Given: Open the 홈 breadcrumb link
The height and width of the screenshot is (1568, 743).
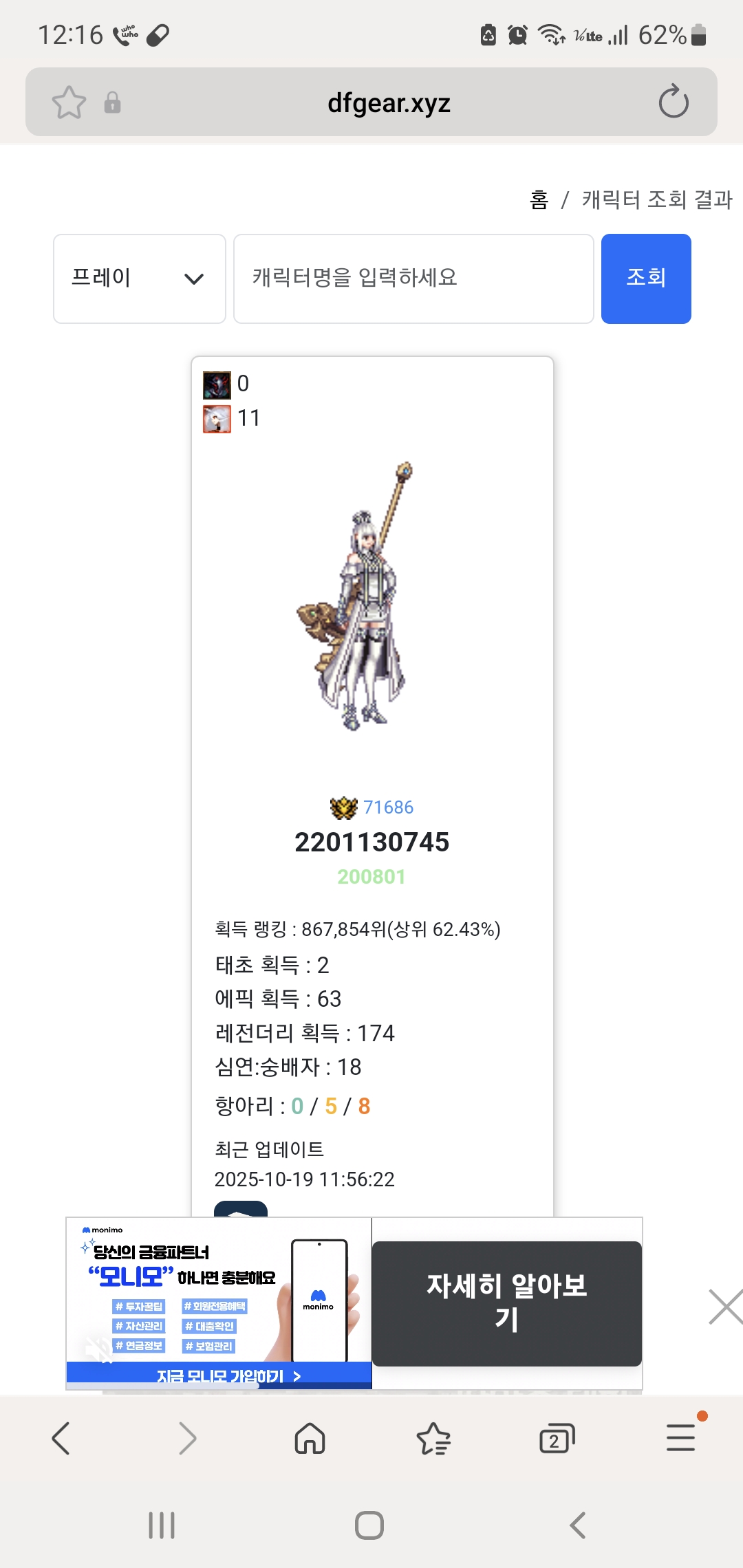Looking at the screenshot, I should (x=539, y=199).
